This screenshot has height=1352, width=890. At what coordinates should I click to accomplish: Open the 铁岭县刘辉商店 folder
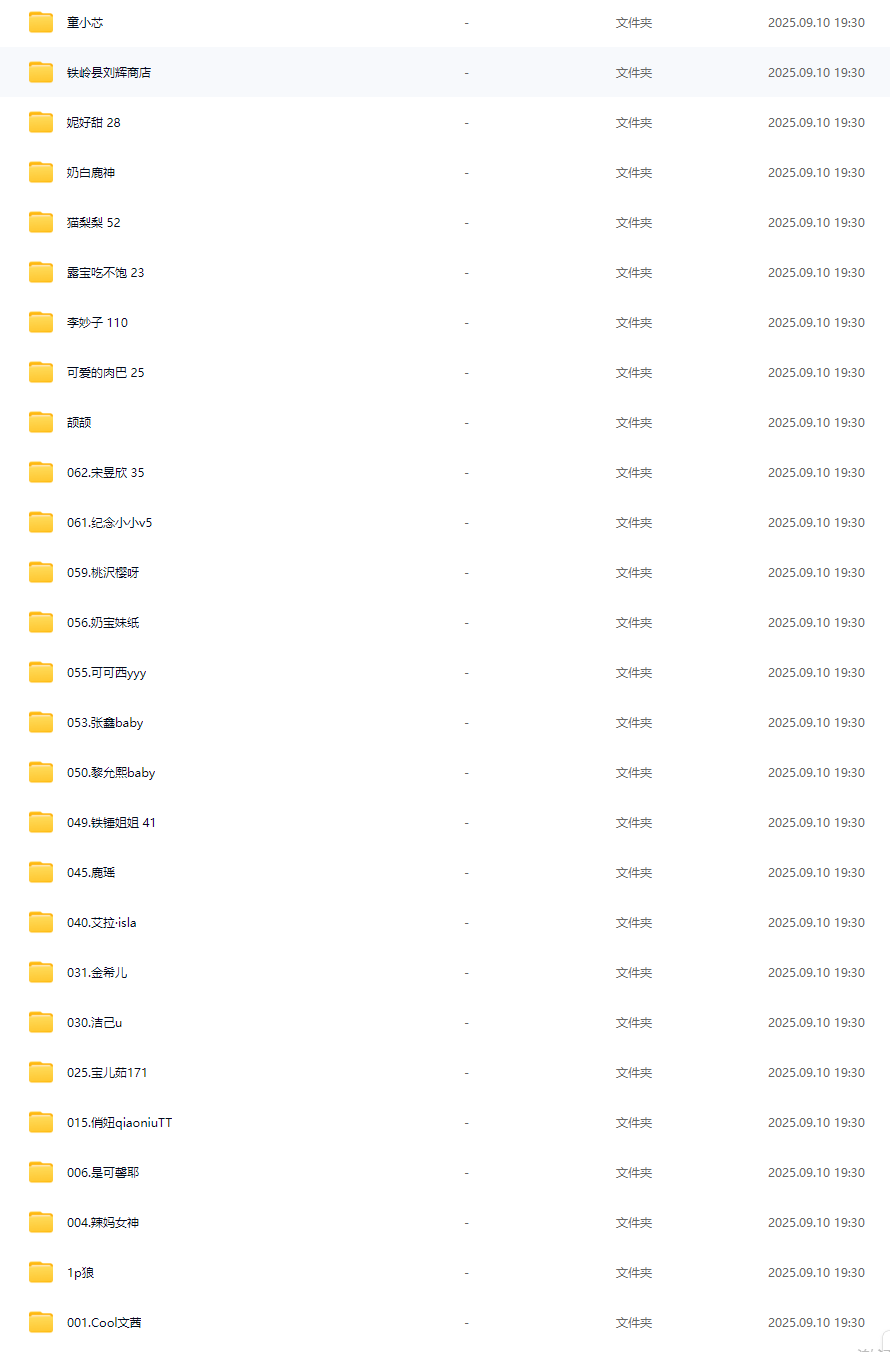109,72
